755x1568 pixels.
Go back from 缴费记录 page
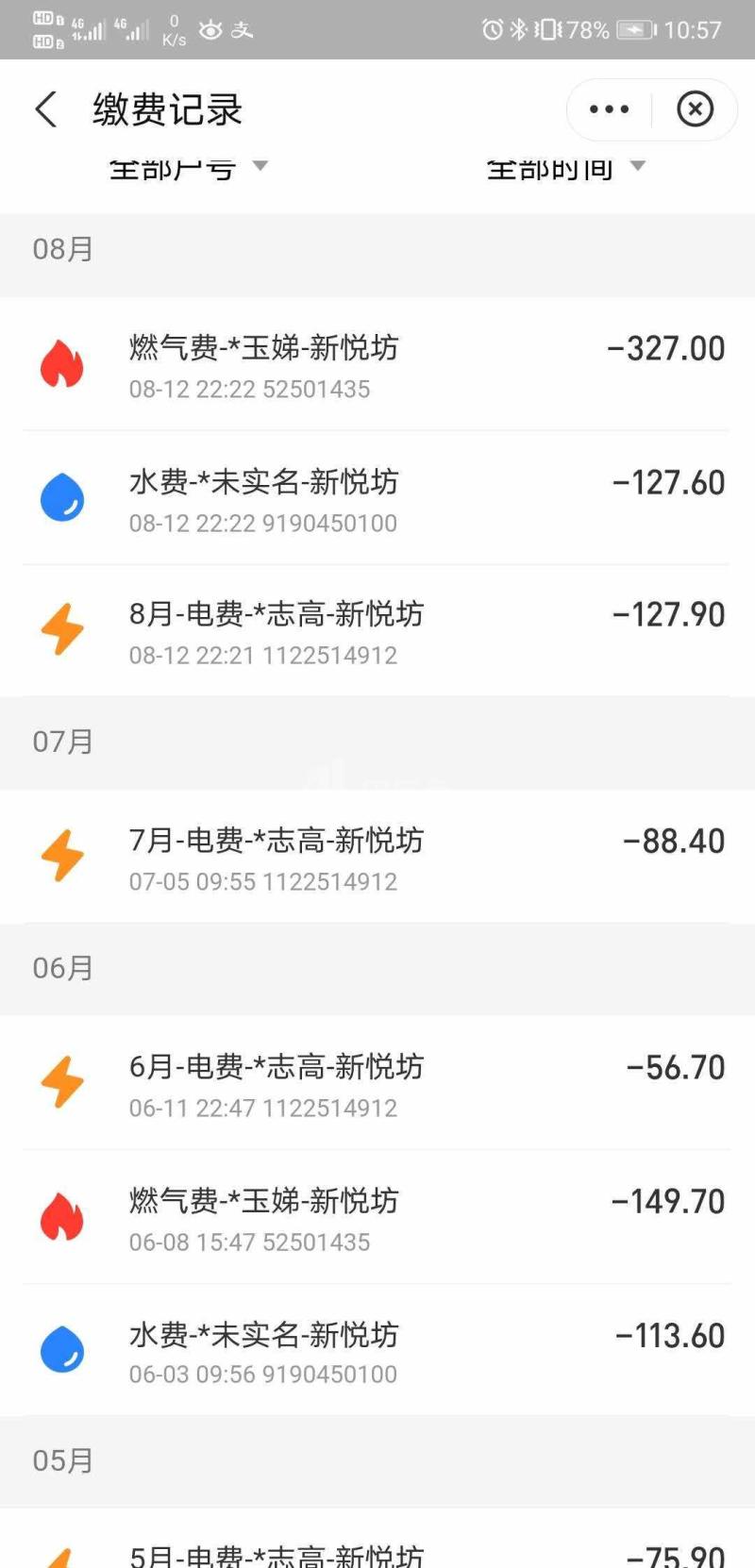[x=45, y=109]
